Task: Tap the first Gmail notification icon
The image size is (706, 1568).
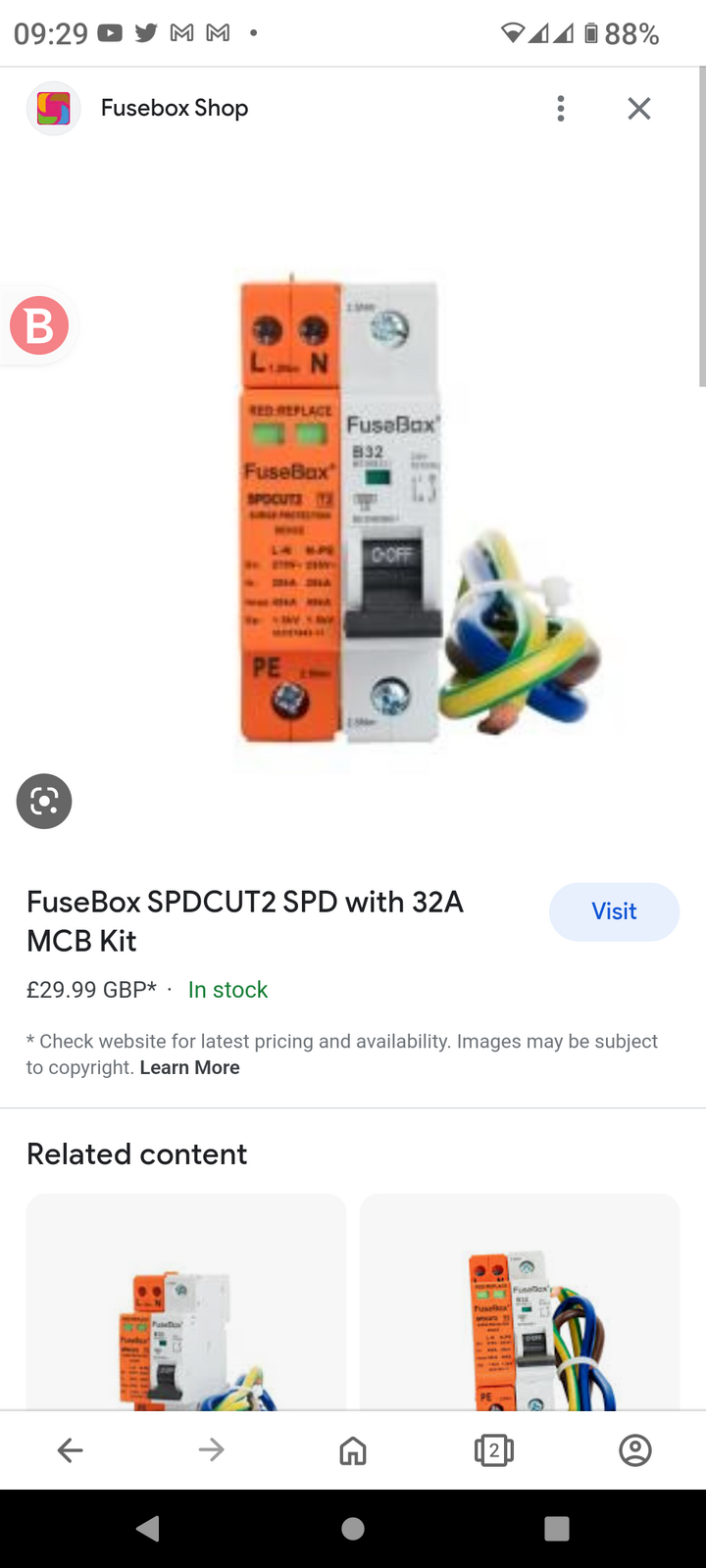Action: (x=179, y=32)
